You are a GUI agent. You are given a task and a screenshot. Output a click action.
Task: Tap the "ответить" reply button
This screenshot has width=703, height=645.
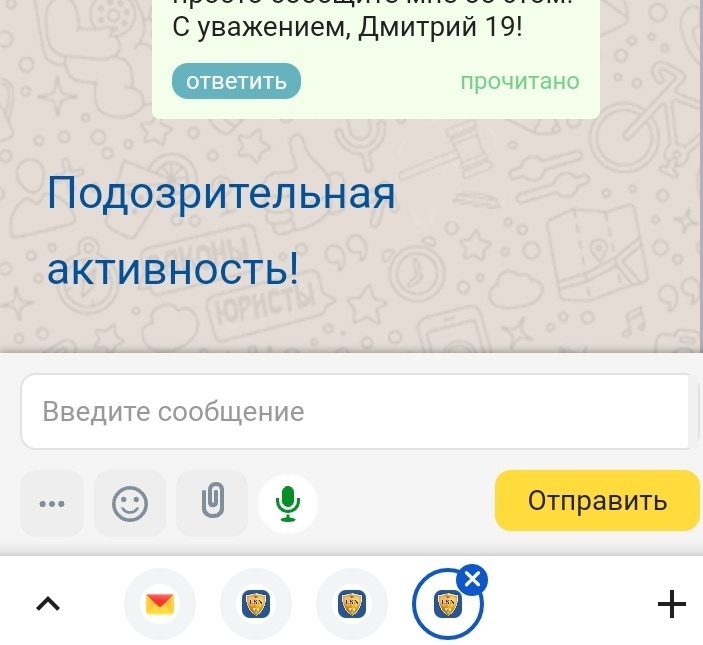pos(236,81)
